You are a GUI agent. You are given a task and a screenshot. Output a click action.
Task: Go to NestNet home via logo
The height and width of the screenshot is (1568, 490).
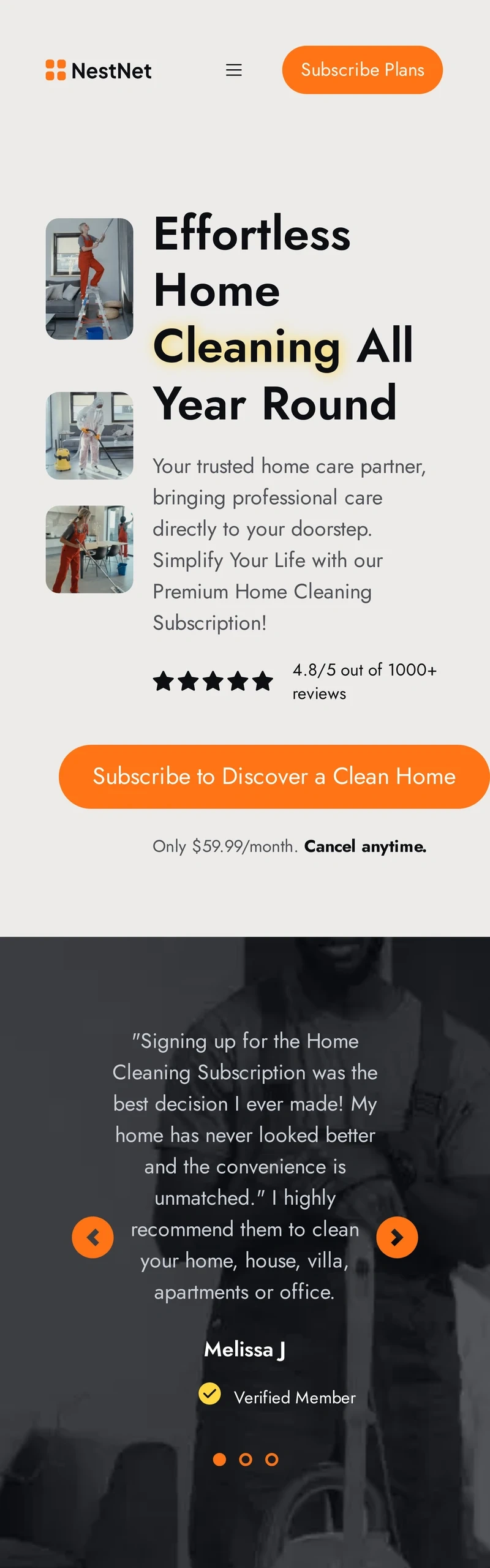[x=99, y=70]
